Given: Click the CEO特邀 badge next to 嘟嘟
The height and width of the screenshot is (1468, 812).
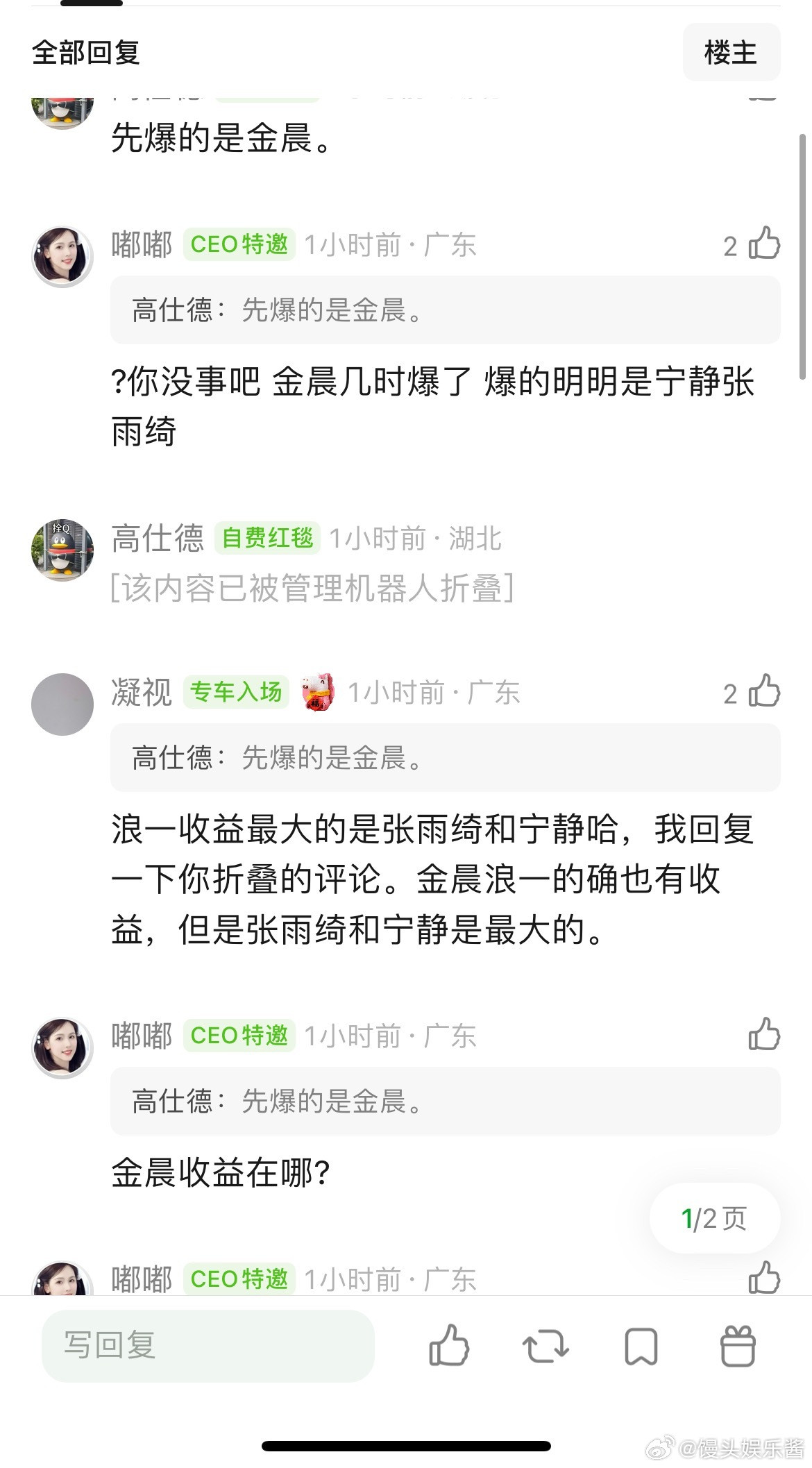Looking at the screenshot, I should pos(239,245).
